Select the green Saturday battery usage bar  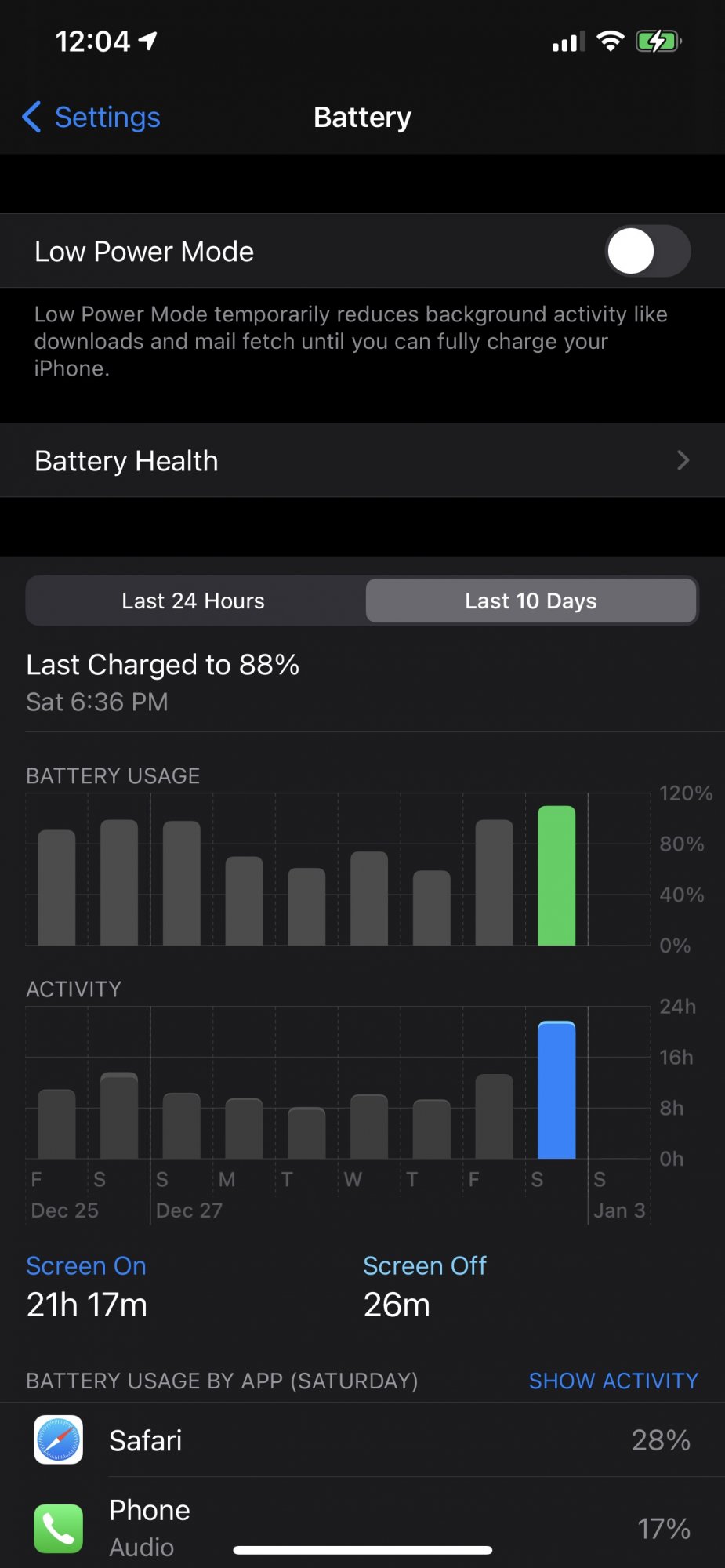click(x=556, y=876)
